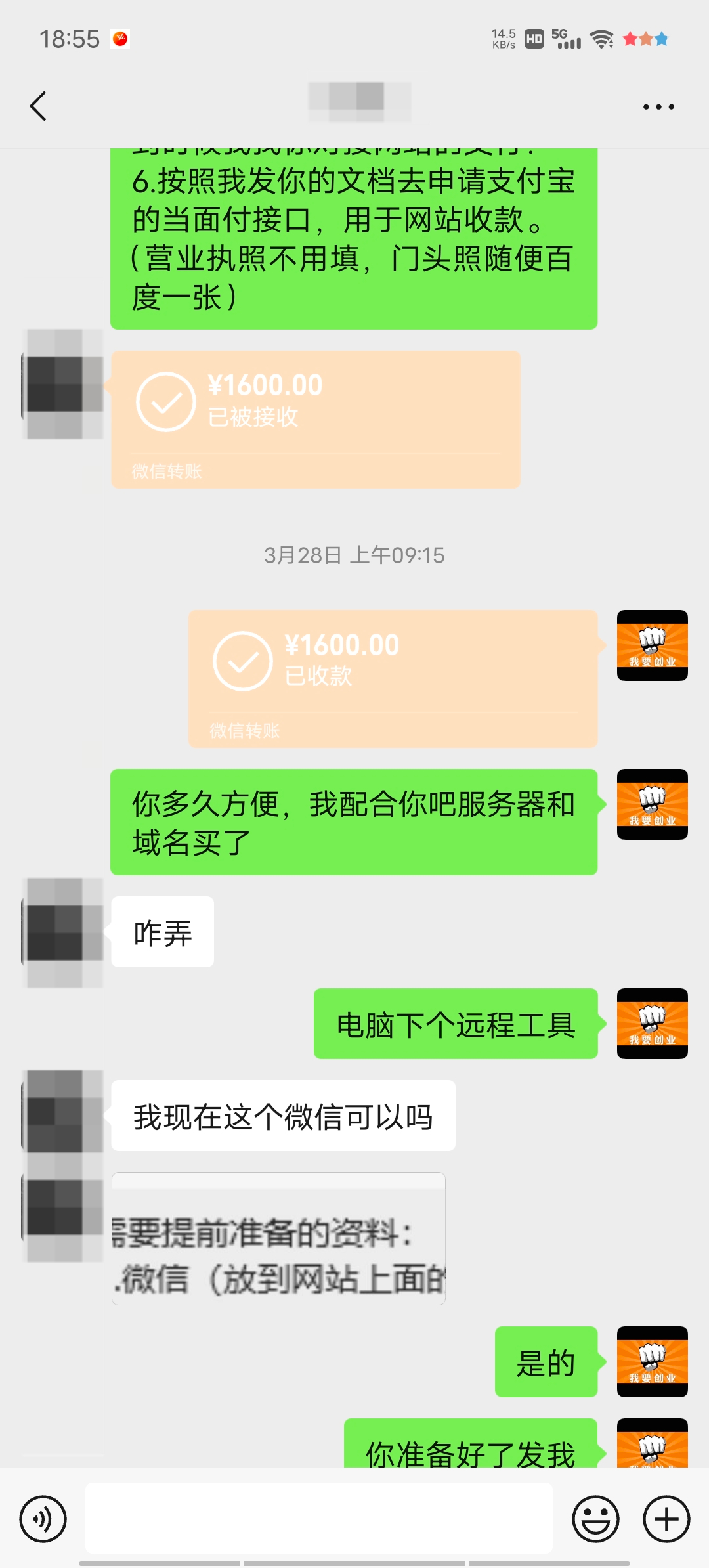Open the avatar next to 电脑下个远程工具
This screenshot has height=1568, width=709.
652,1023
